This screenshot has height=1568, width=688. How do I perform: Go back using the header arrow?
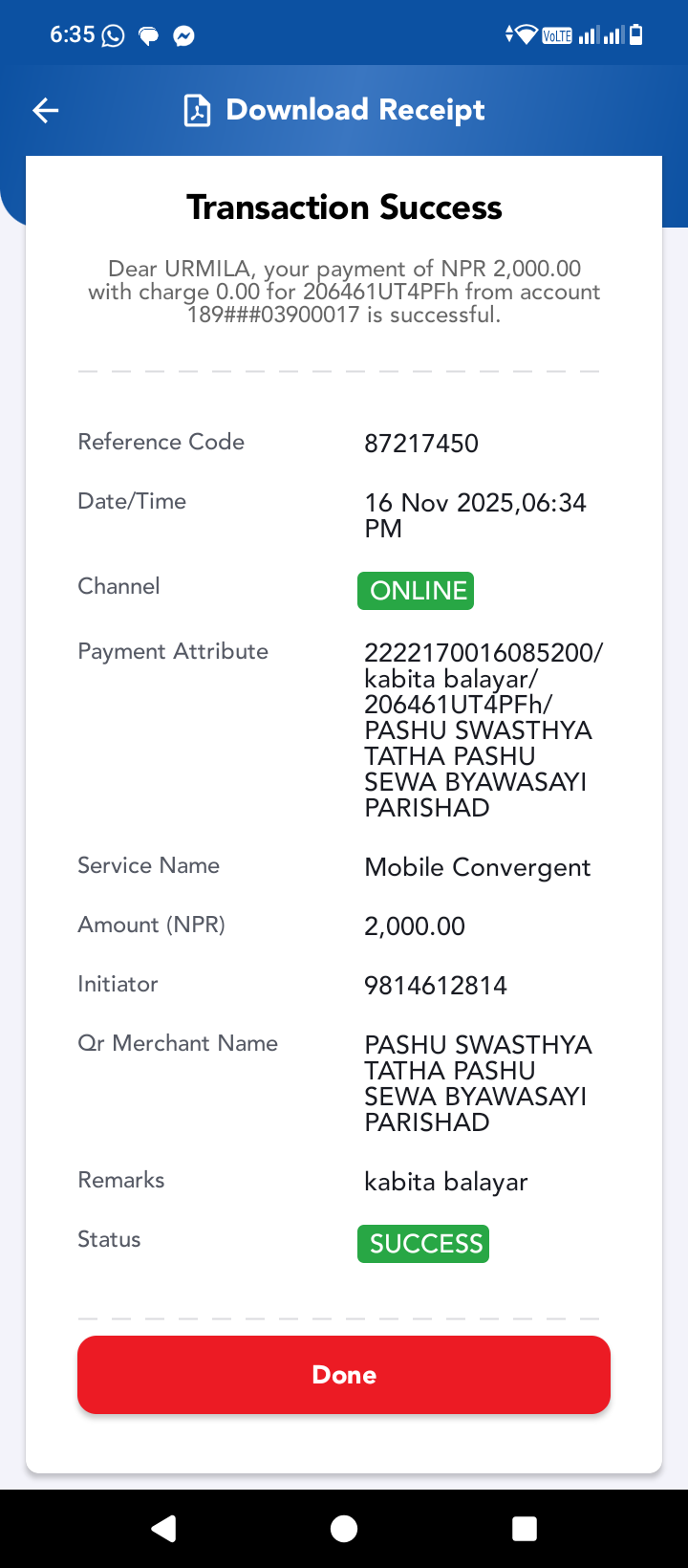point(46,111)
